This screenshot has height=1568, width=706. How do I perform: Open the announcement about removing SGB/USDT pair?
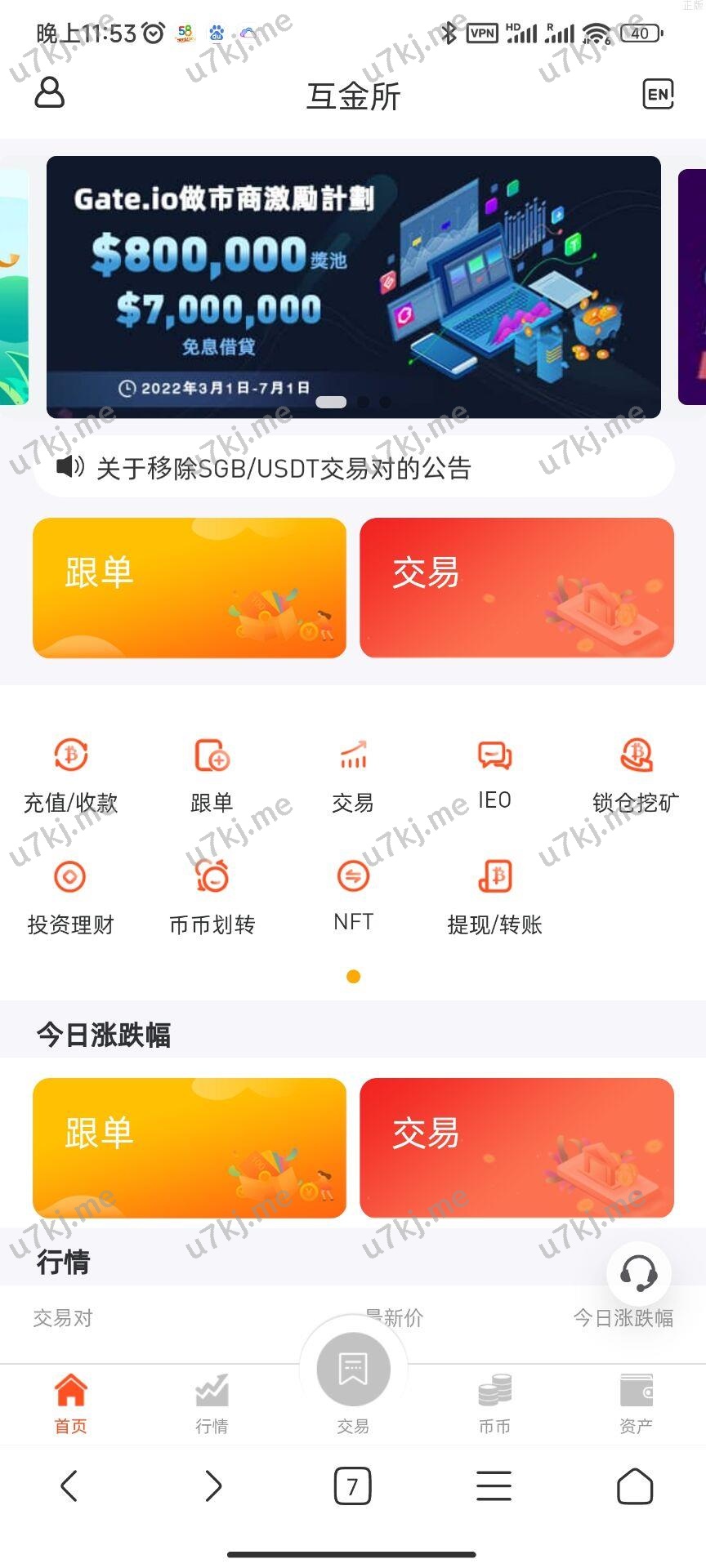pos(353,466)
